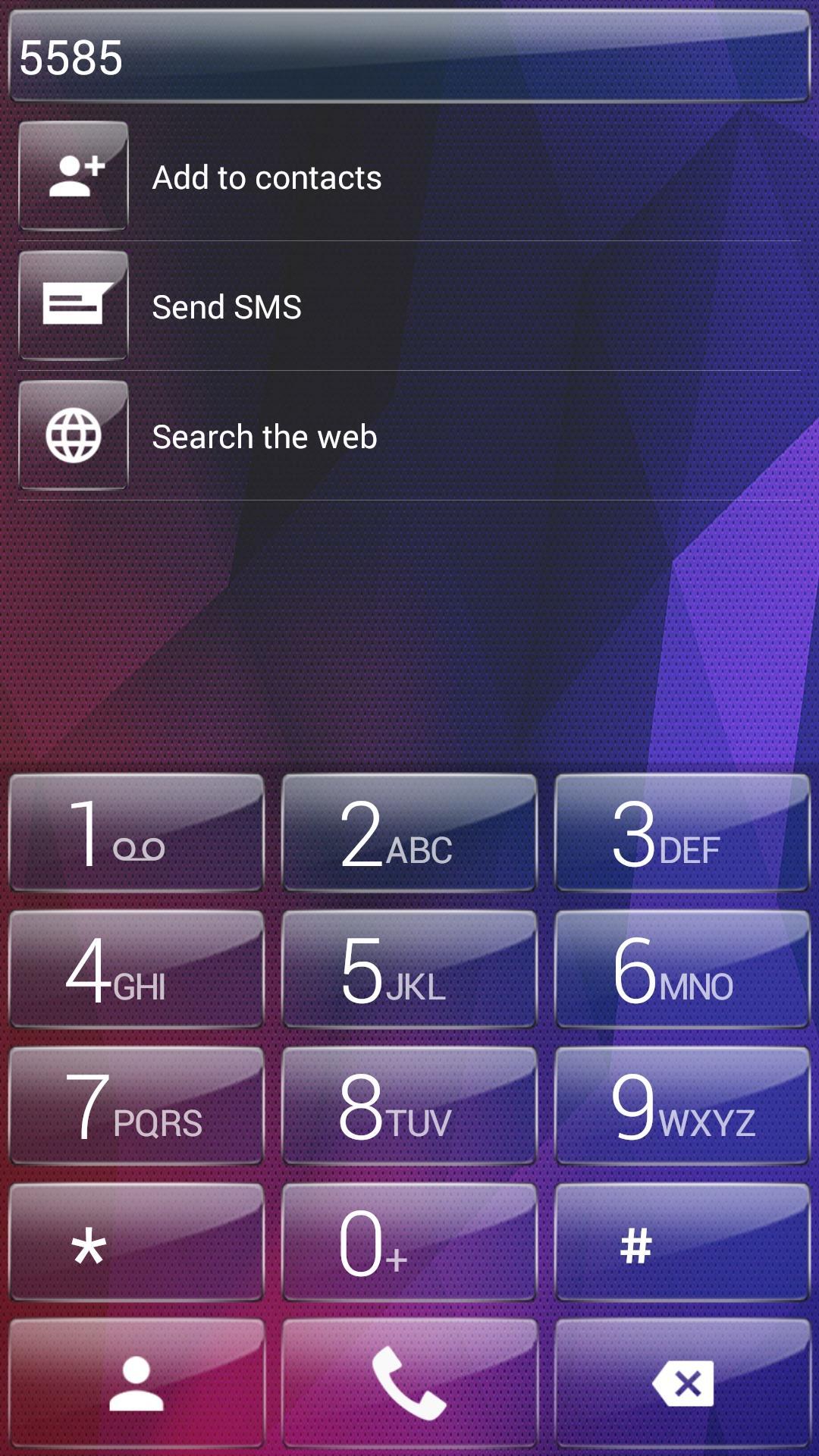Image resolution: width=819 pixels, height=1456 pixels.
Task: Enter digit 8 TUV
Action: point(409,1106)
